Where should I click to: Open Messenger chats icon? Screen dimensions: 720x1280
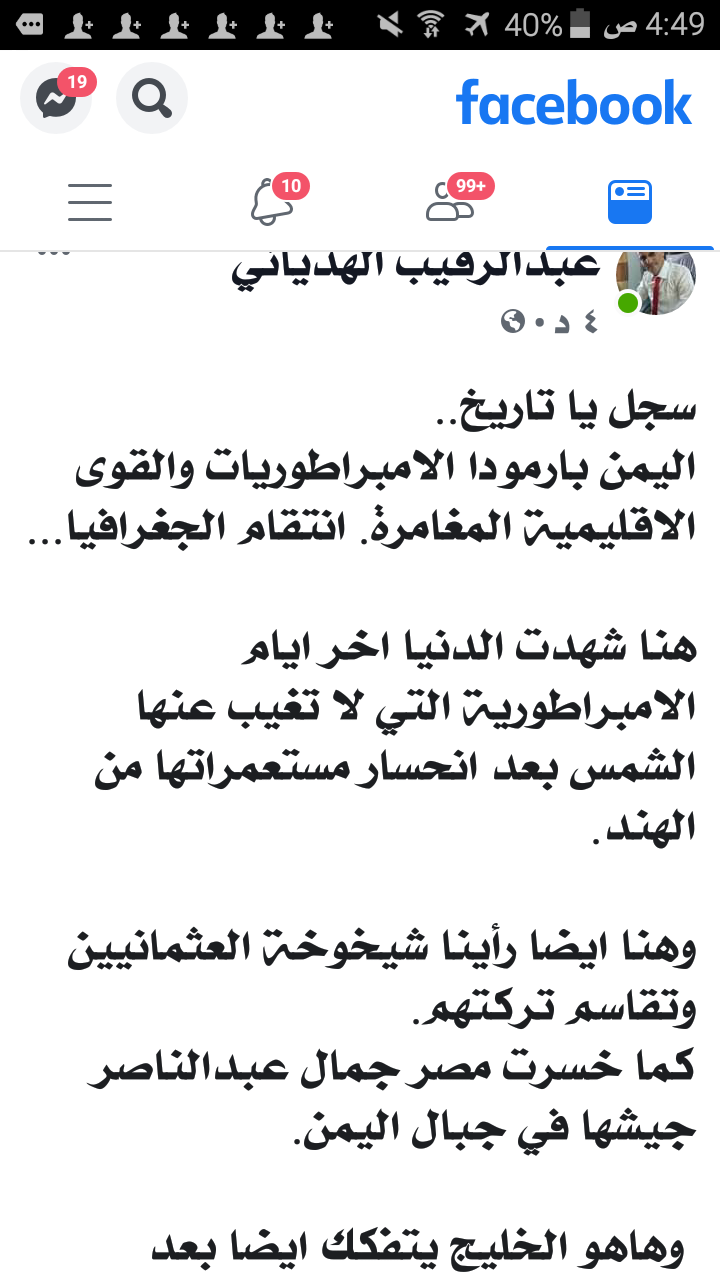56,98
